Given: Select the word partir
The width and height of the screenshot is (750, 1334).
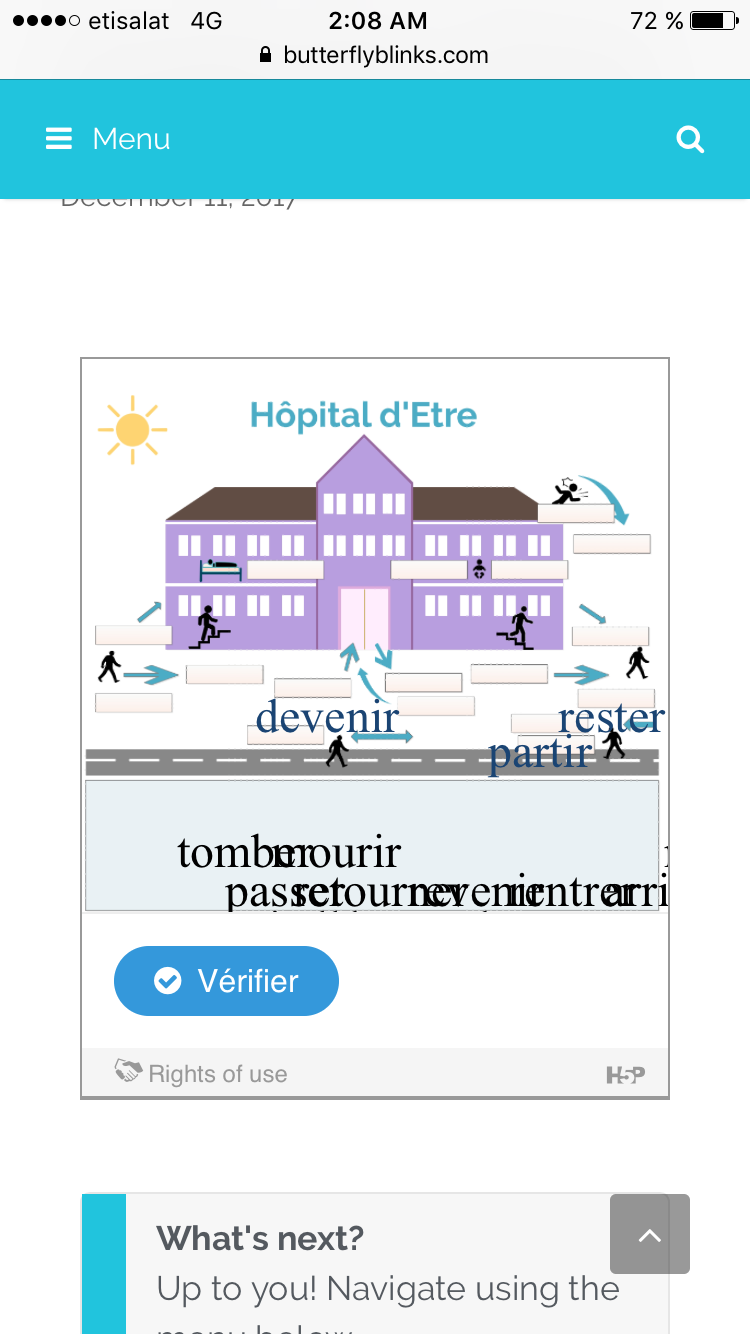Looking at the screenshot, I should click(x=541, y=754).
